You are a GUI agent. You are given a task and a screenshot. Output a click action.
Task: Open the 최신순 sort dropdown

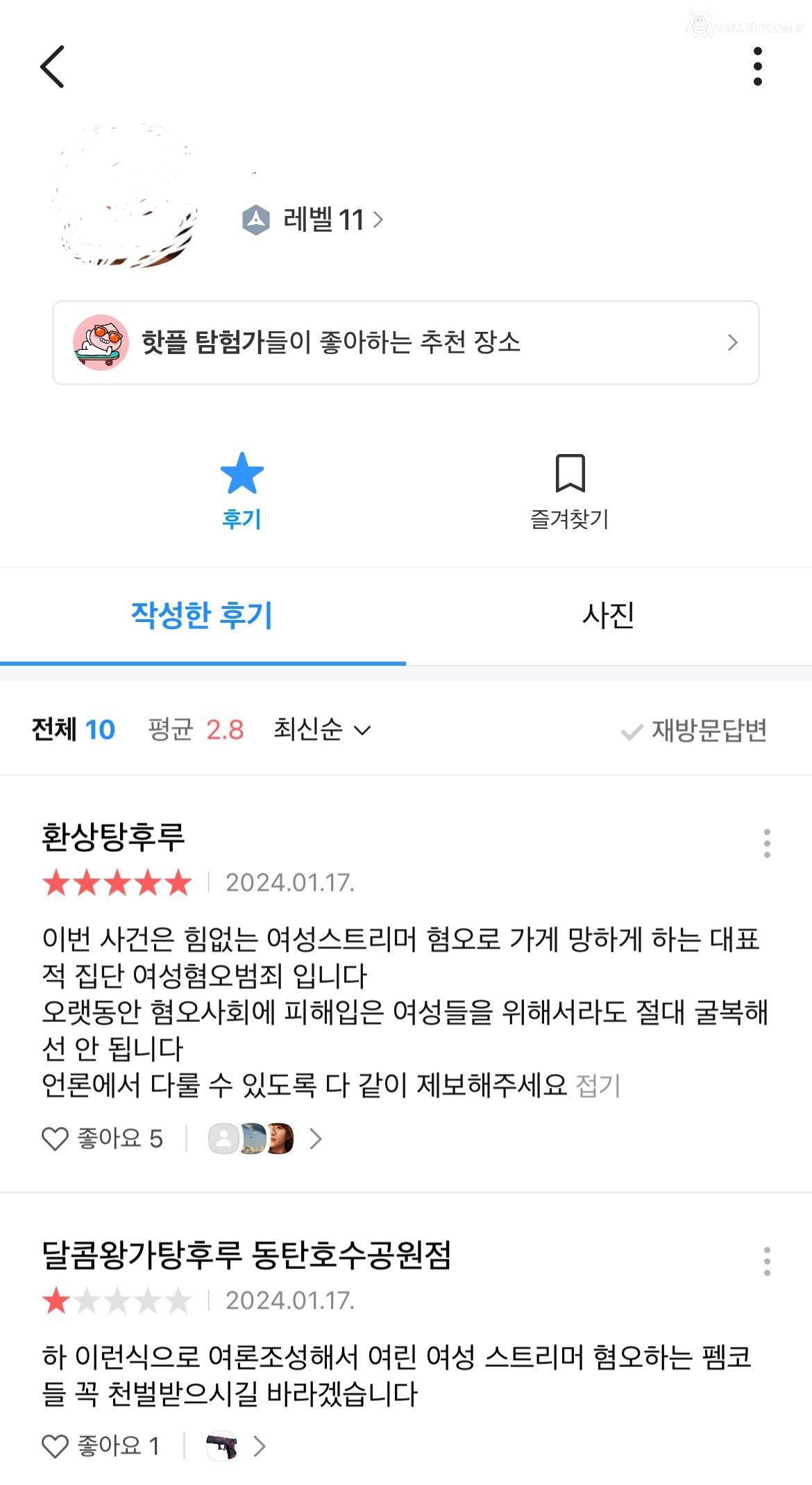coord(322,730)
